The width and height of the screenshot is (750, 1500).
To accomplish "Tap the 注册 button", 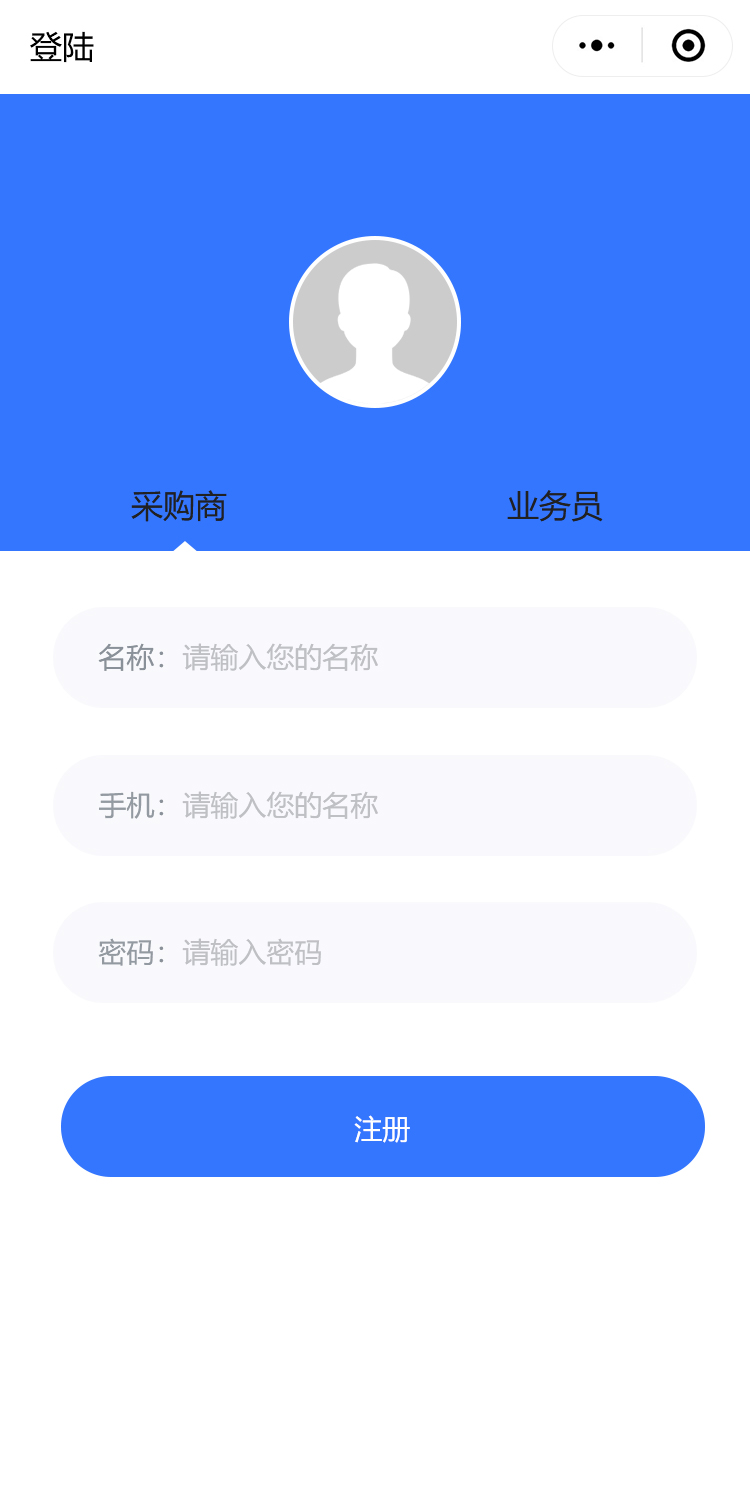I will point(382,1127).
